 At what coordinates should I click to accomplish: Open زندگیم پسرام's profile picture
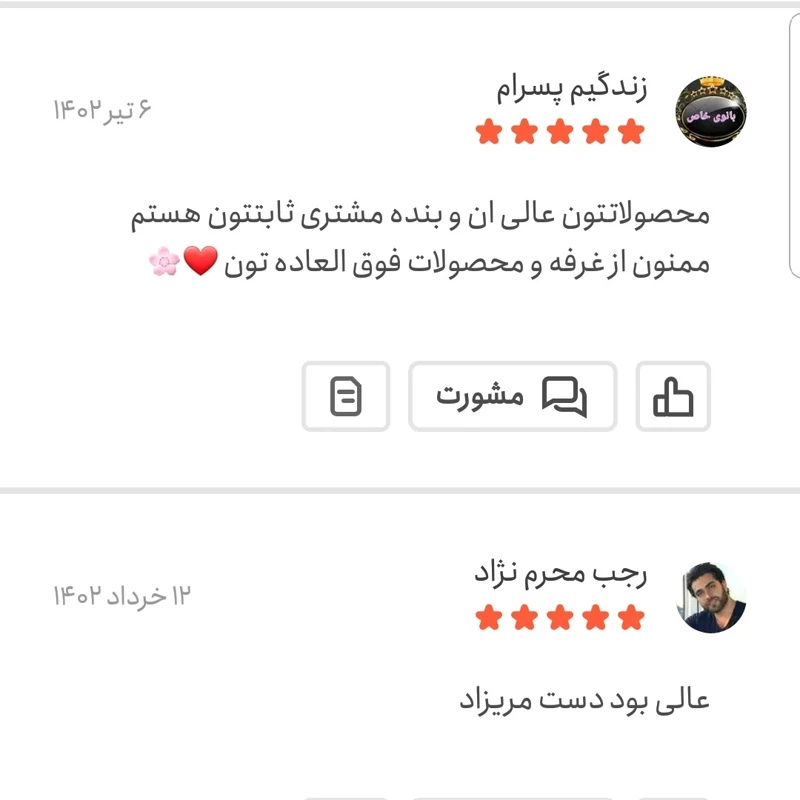click(711, 109)
